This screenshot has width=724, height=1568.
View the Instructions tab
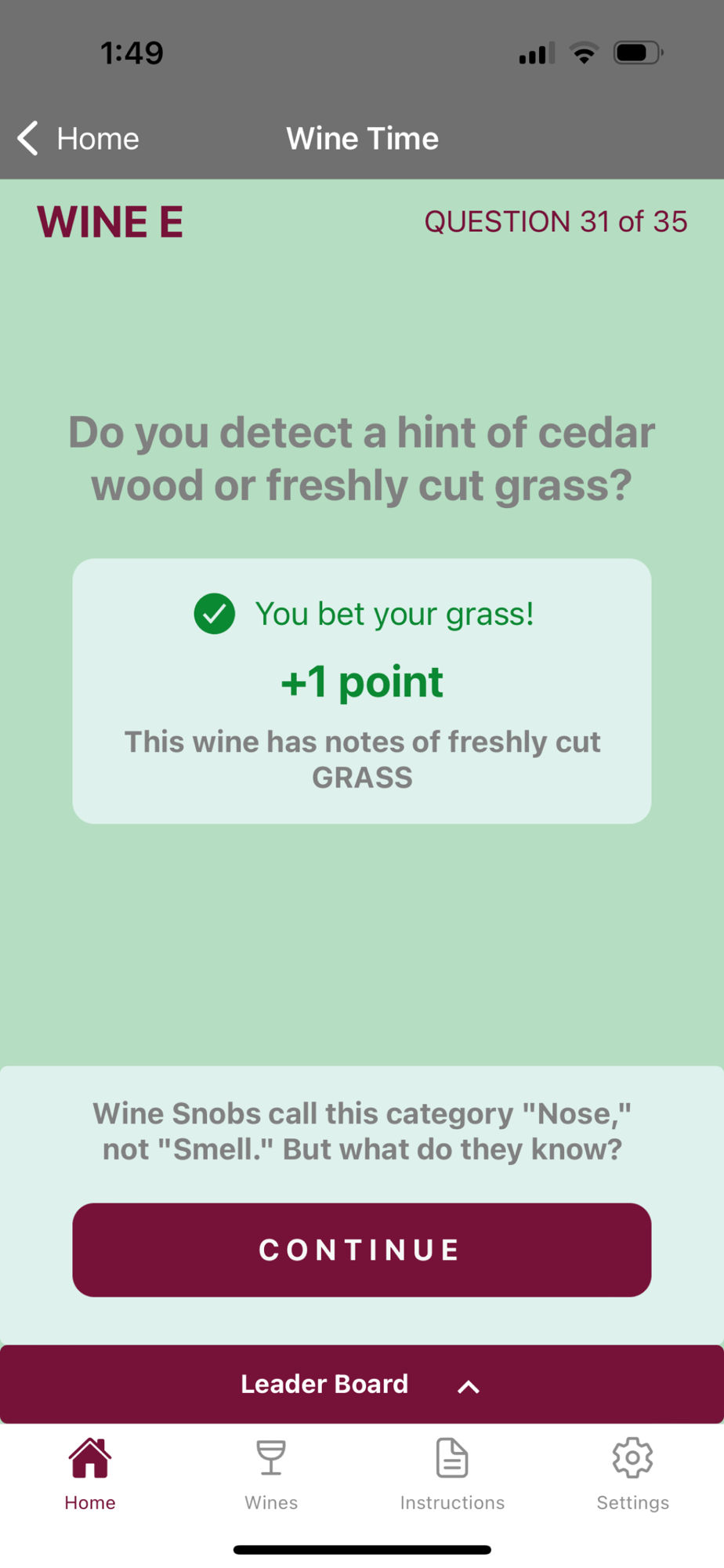(452, 1474)
